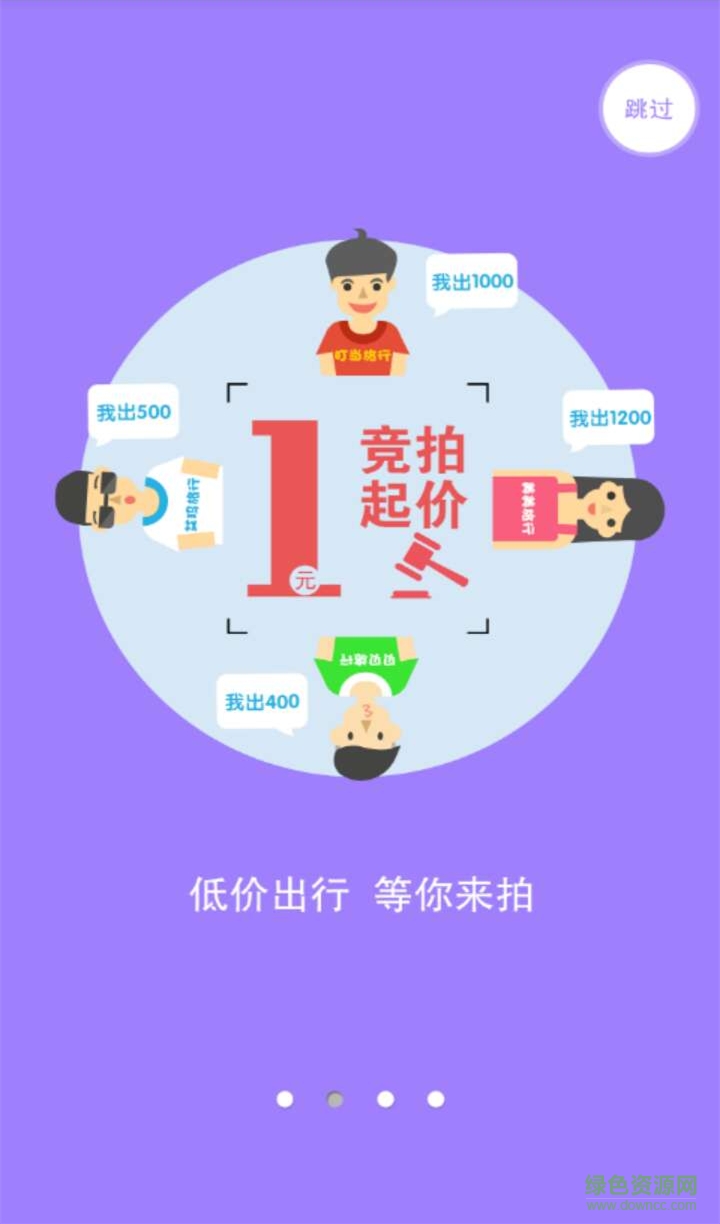
Task: Select the third page indicator dot
Action: [x=384, y=1099]
